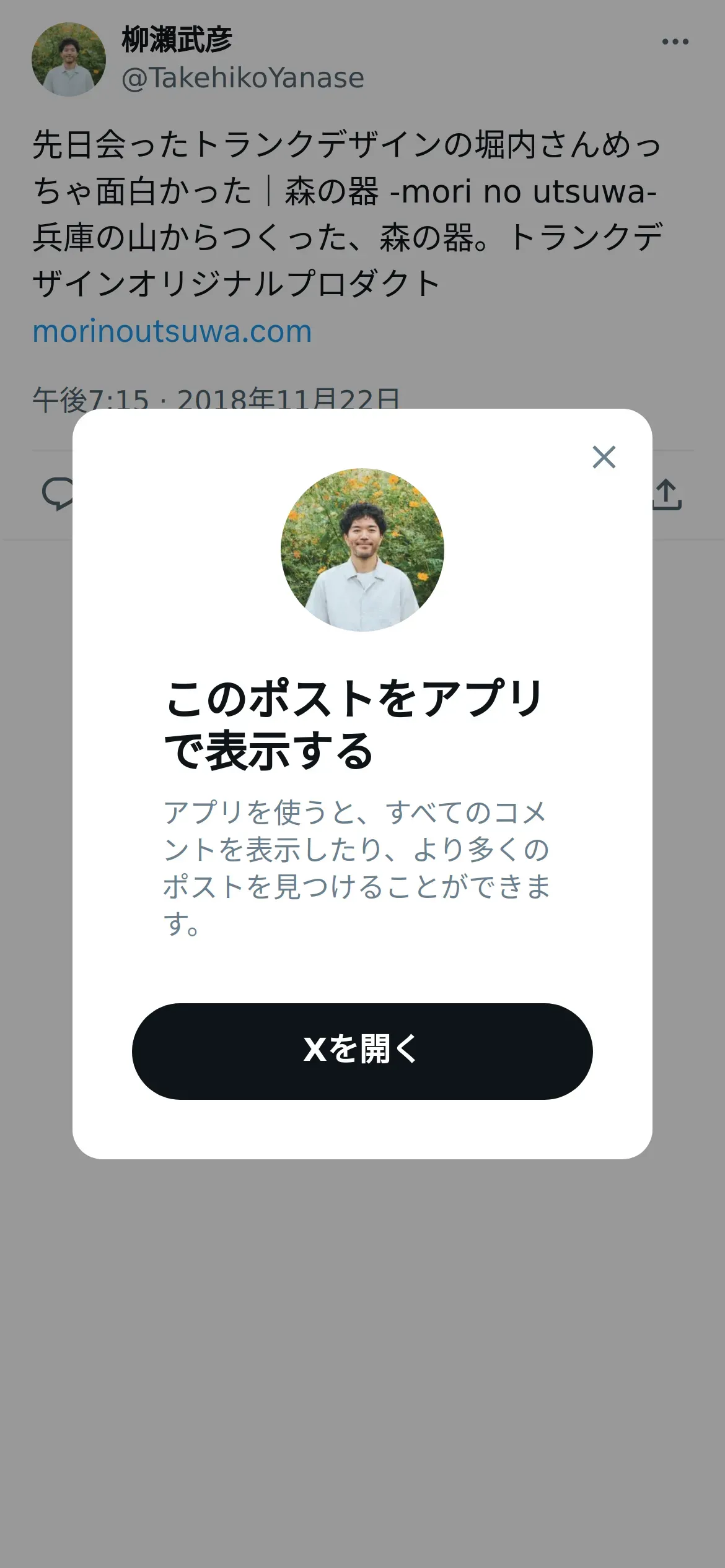This screenshot has height=1568, width=725.
Task: Dismiss the open-in-app dialog
Action: point(604,457)
